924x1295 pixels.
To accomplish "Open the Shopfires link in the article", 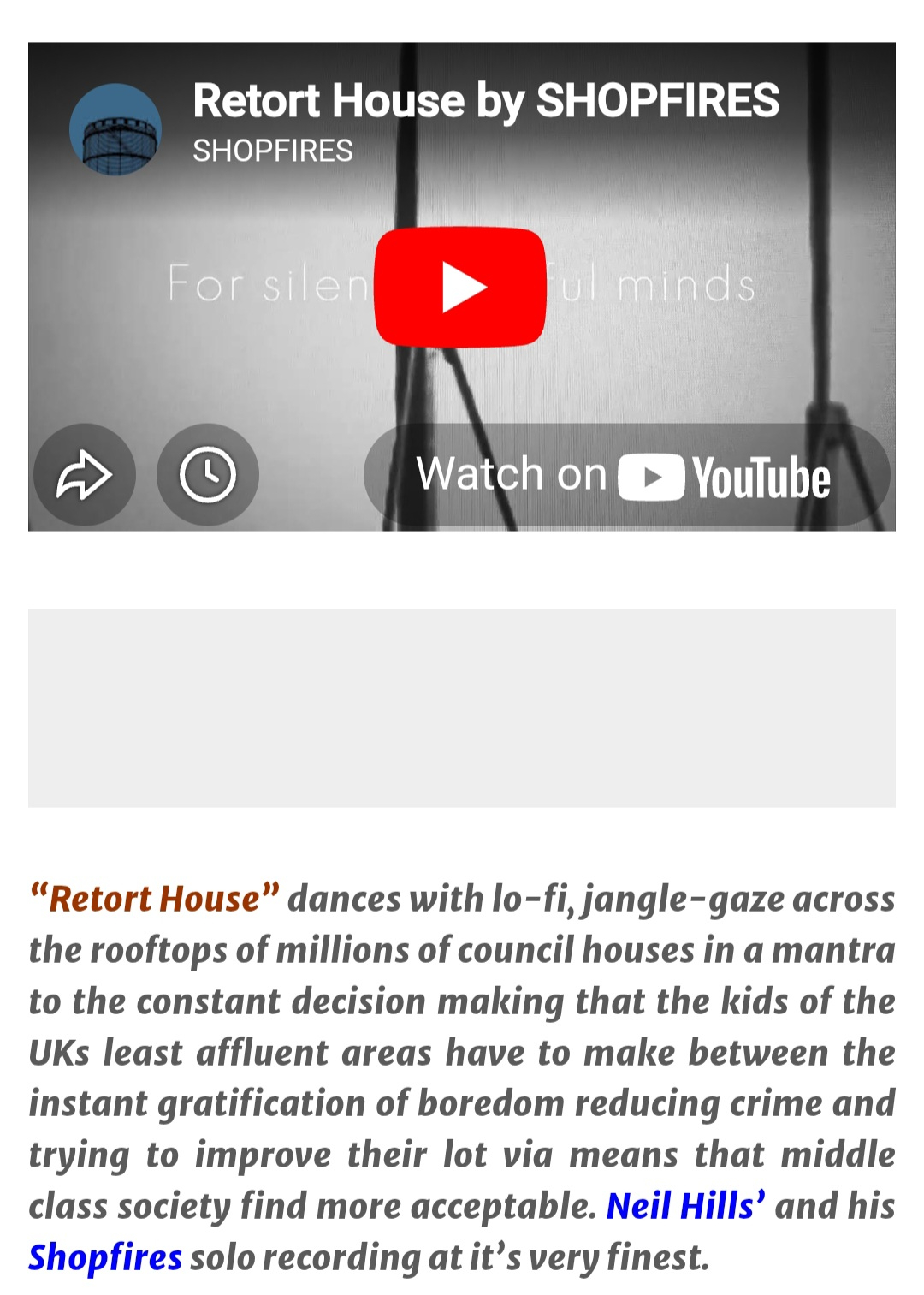I will pyautogui.click(x=105, y=1257).
